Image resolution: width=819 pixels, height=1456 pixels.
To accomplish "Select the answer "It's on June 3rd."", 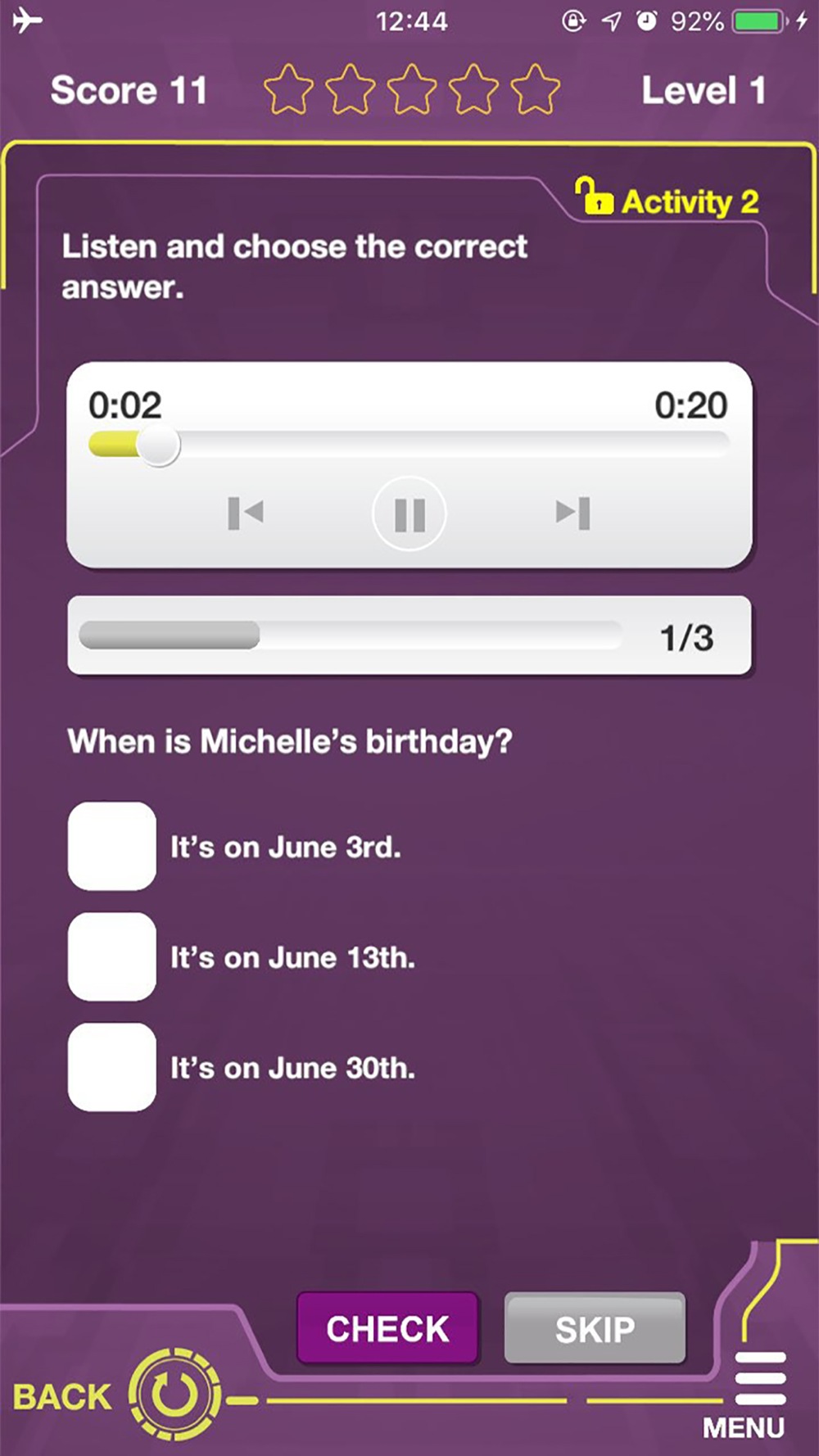I will 112,846.
